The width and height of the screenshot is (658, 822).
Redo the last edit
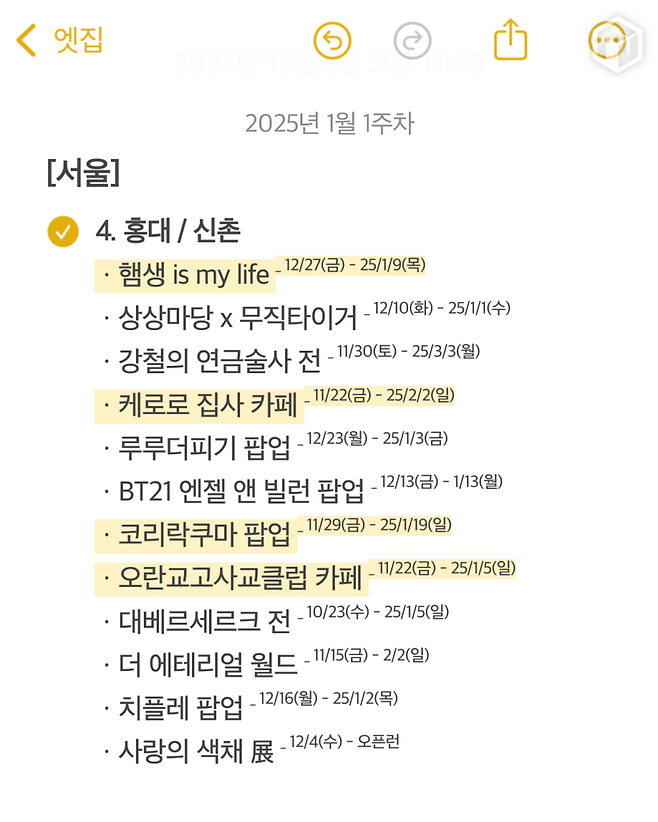(x=412, y=41)
